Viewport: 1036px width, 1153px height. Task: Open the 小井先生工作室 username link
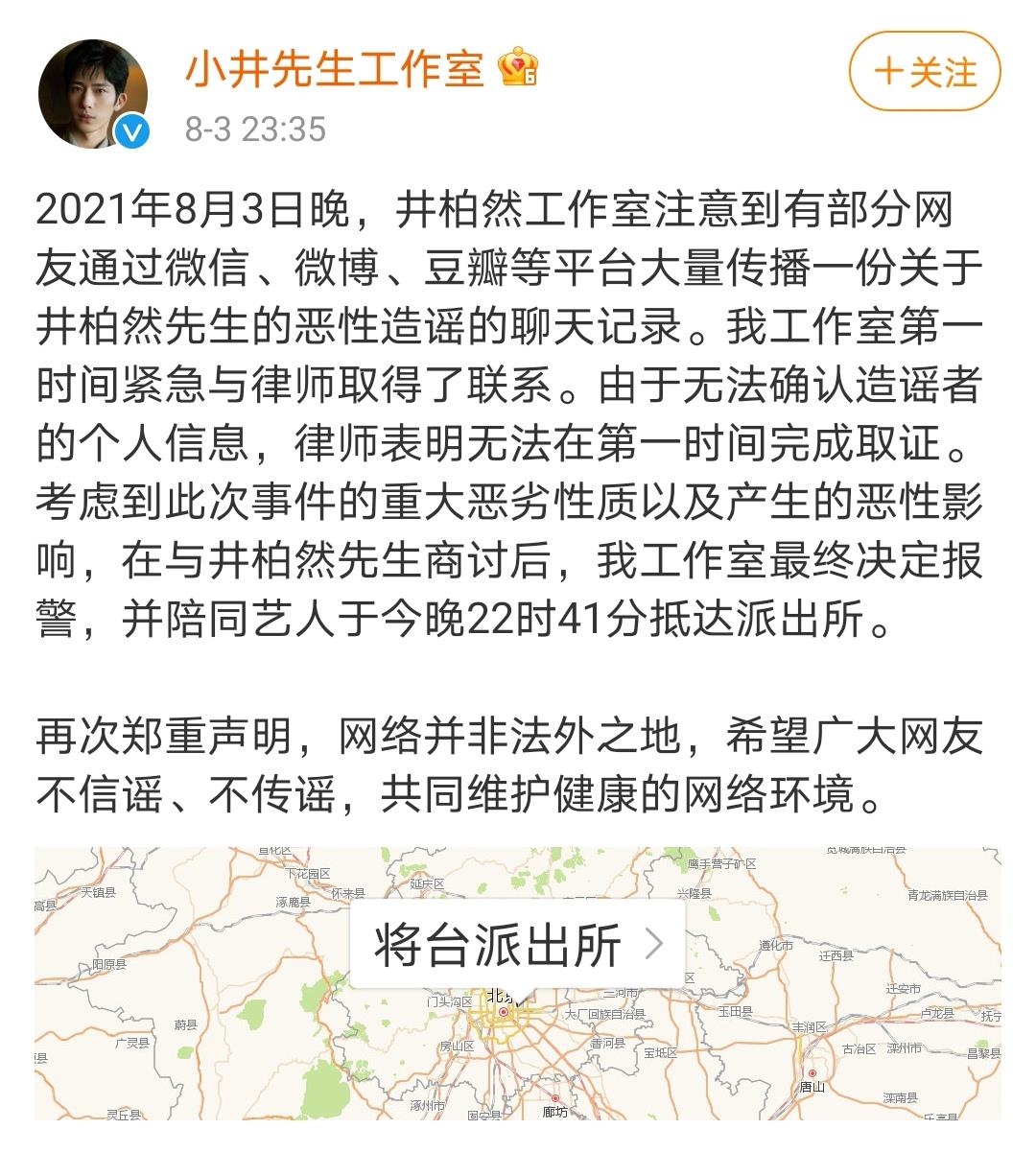pos(334,69)
